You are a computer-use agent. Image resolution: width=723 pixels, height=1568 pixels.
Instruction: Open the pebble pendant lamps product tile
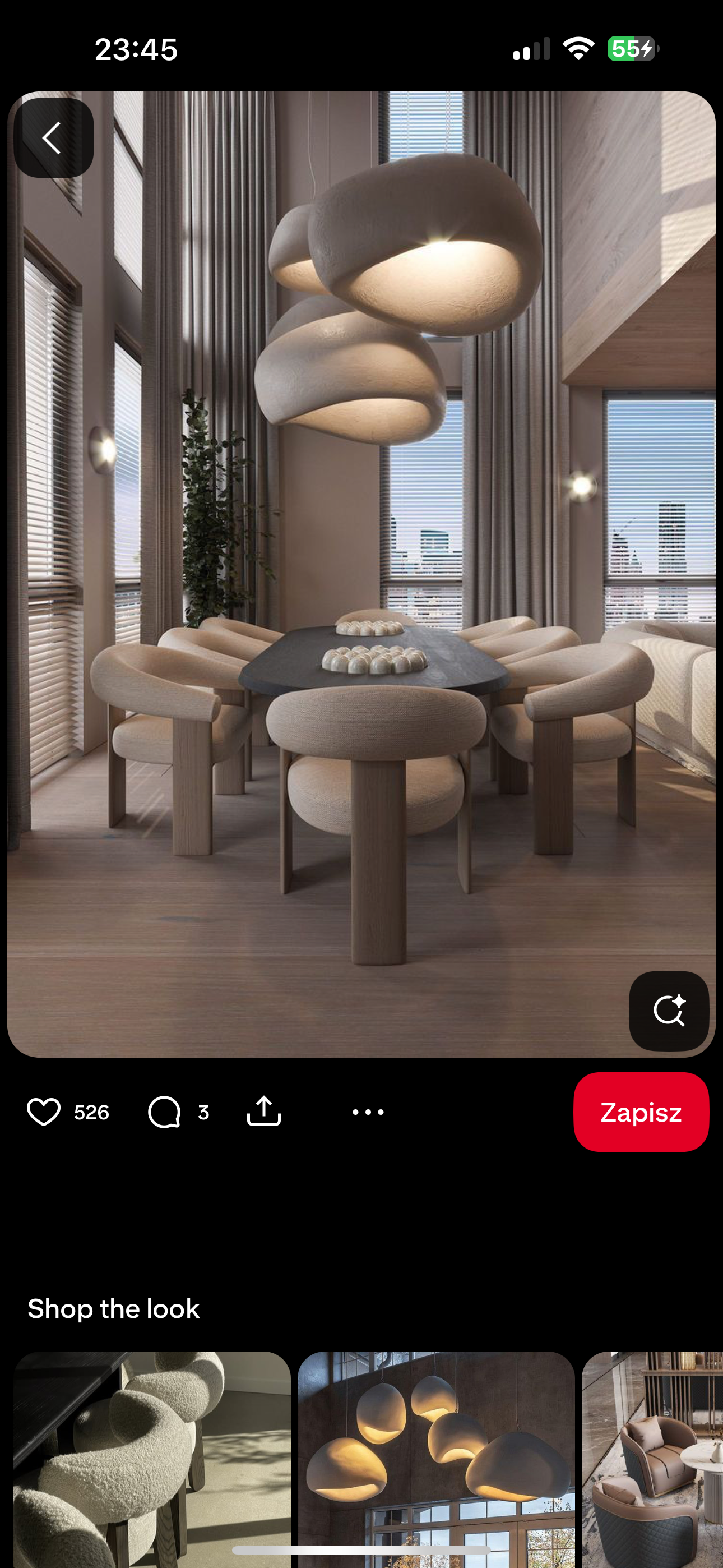point(435,1455)
